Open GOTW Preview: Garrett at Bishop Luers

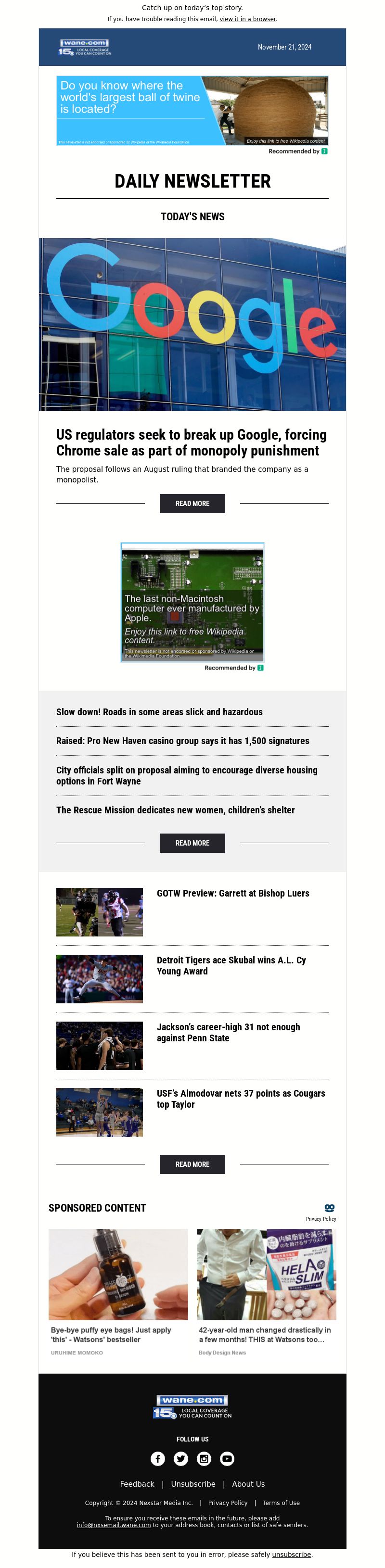(x=233, y=894)
